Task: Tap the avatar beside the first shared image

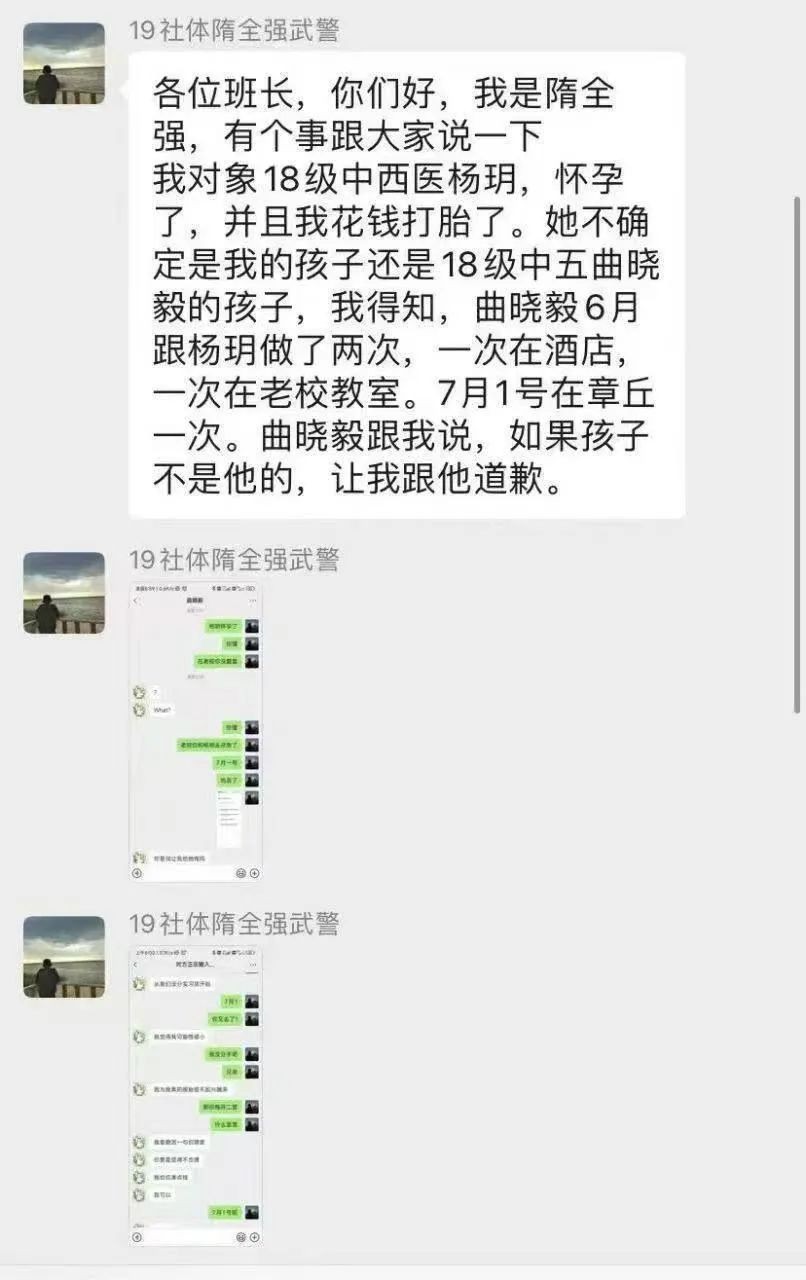Action: [x=64, y=593]
